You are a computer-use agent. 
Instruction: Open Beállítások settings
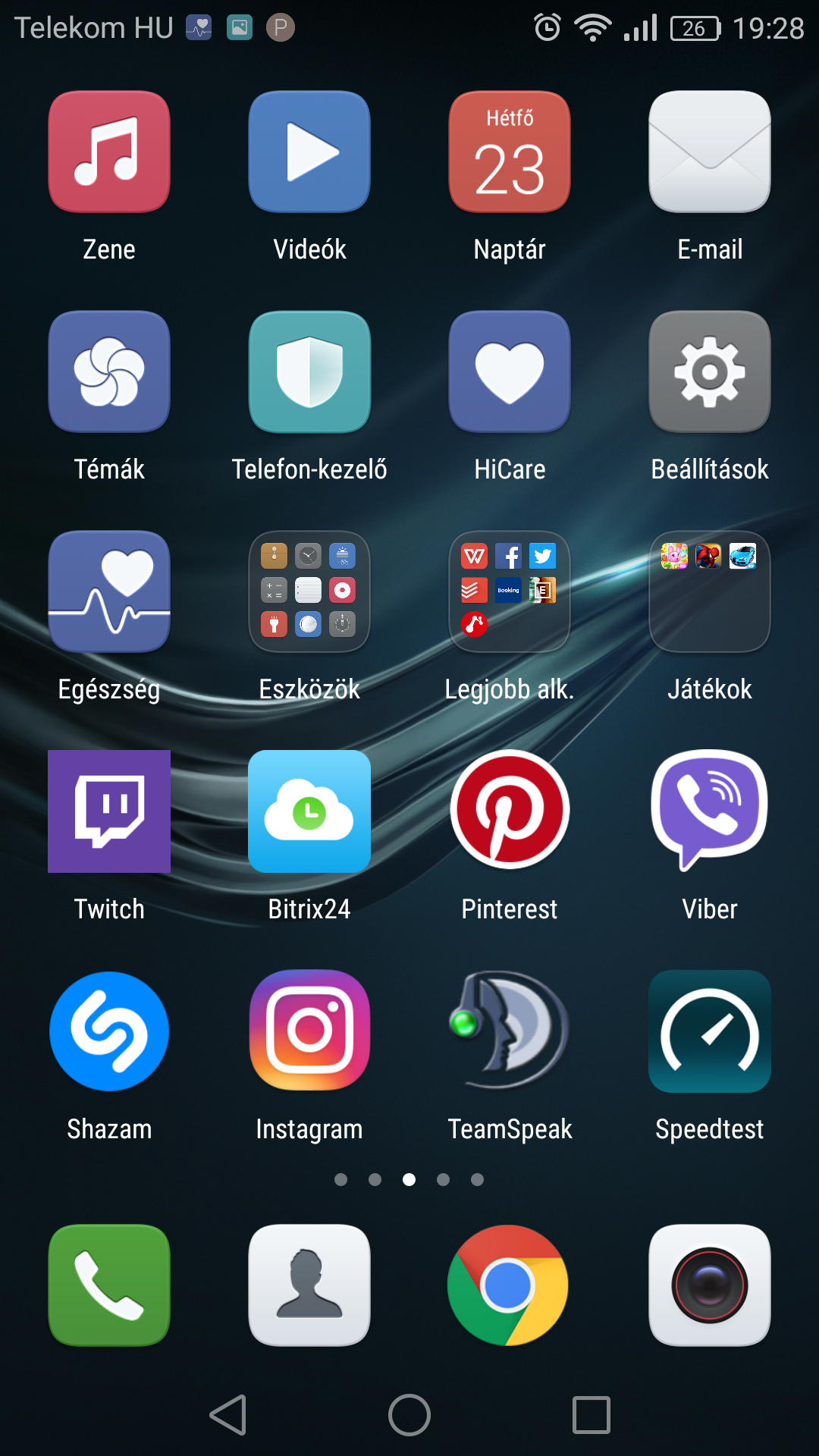pyautogui.click(x=710, y=372)
